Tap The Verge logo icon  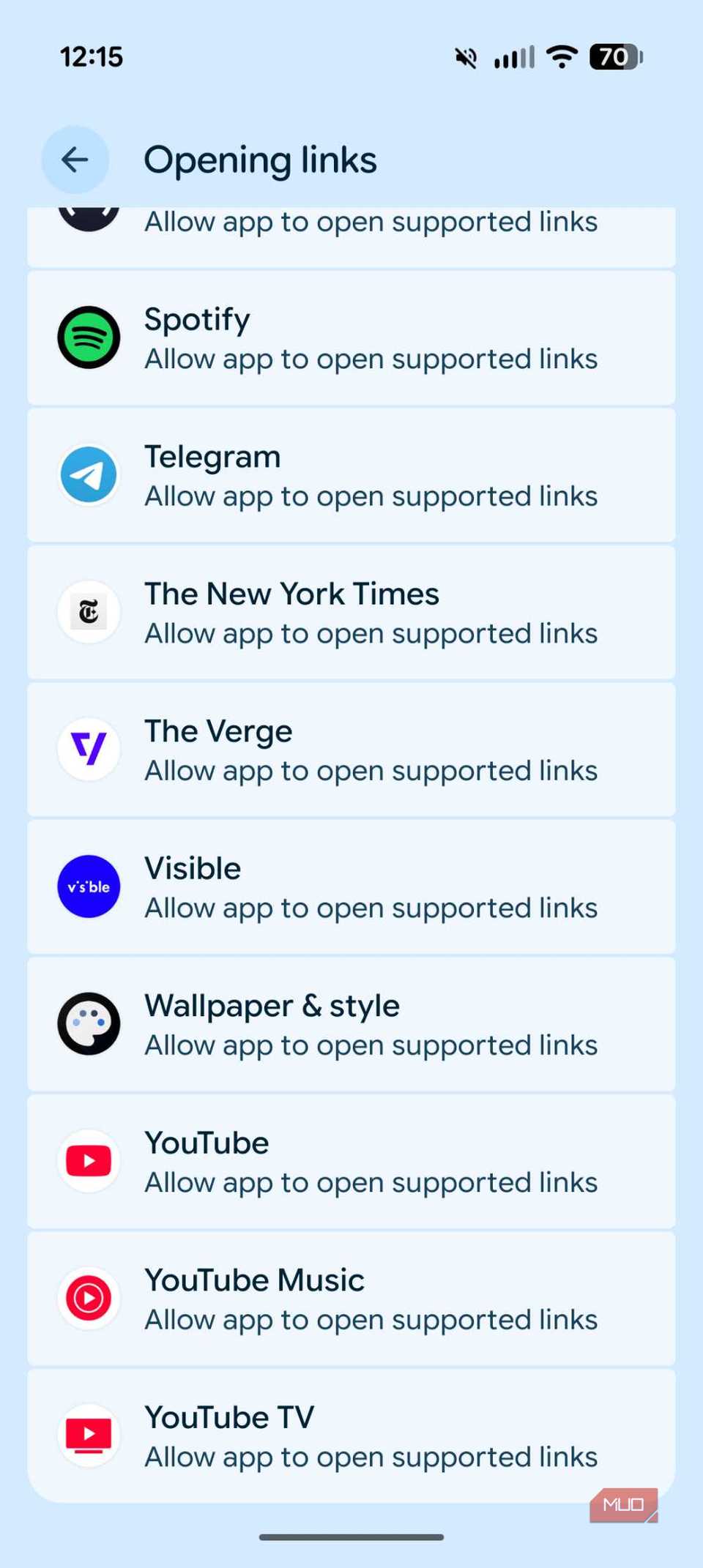[89, 748]
